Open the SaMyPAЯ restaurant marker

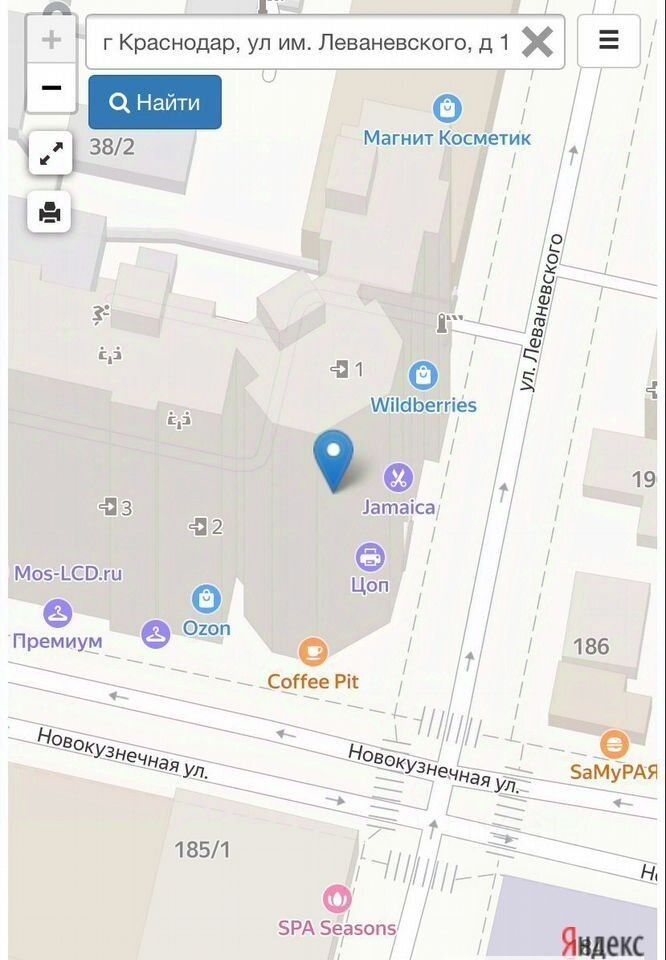tap(614, 745)
